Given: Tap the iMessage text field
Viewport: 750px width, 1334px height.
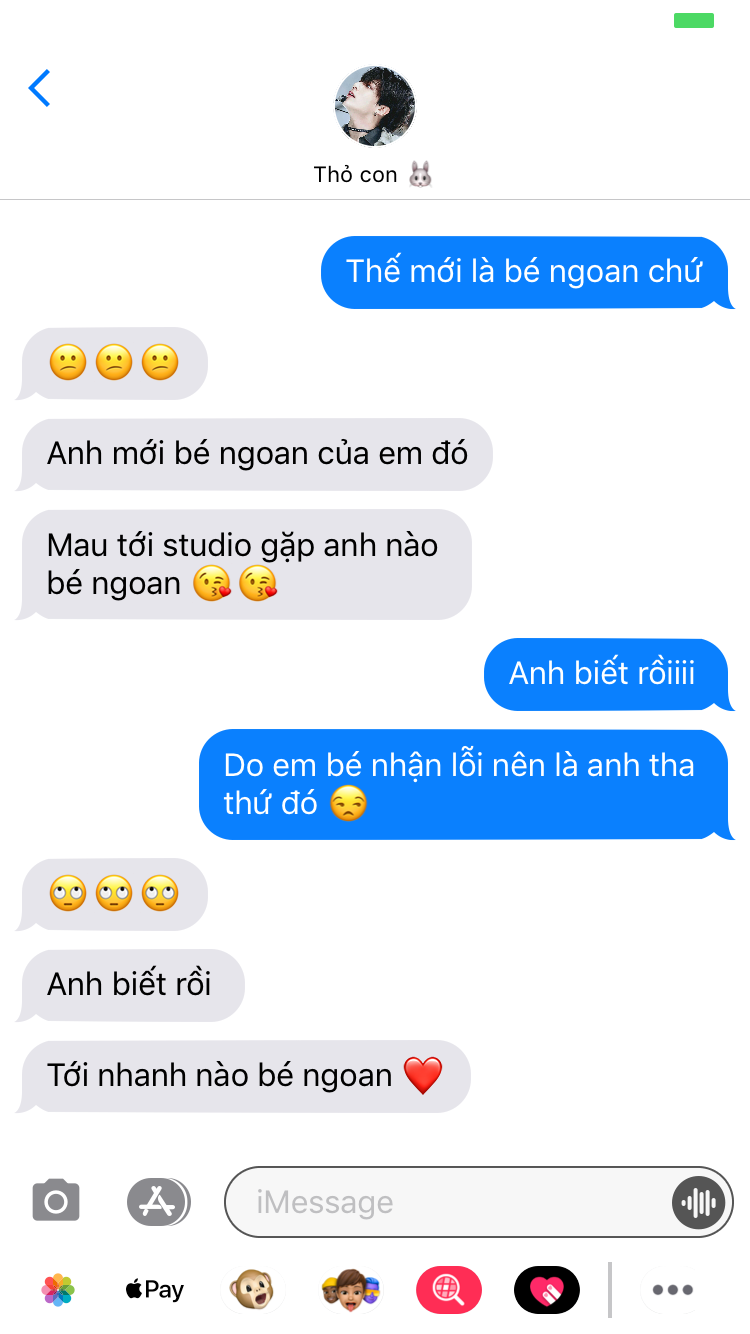Looking at the screenshot, I should pos(450,1202).
